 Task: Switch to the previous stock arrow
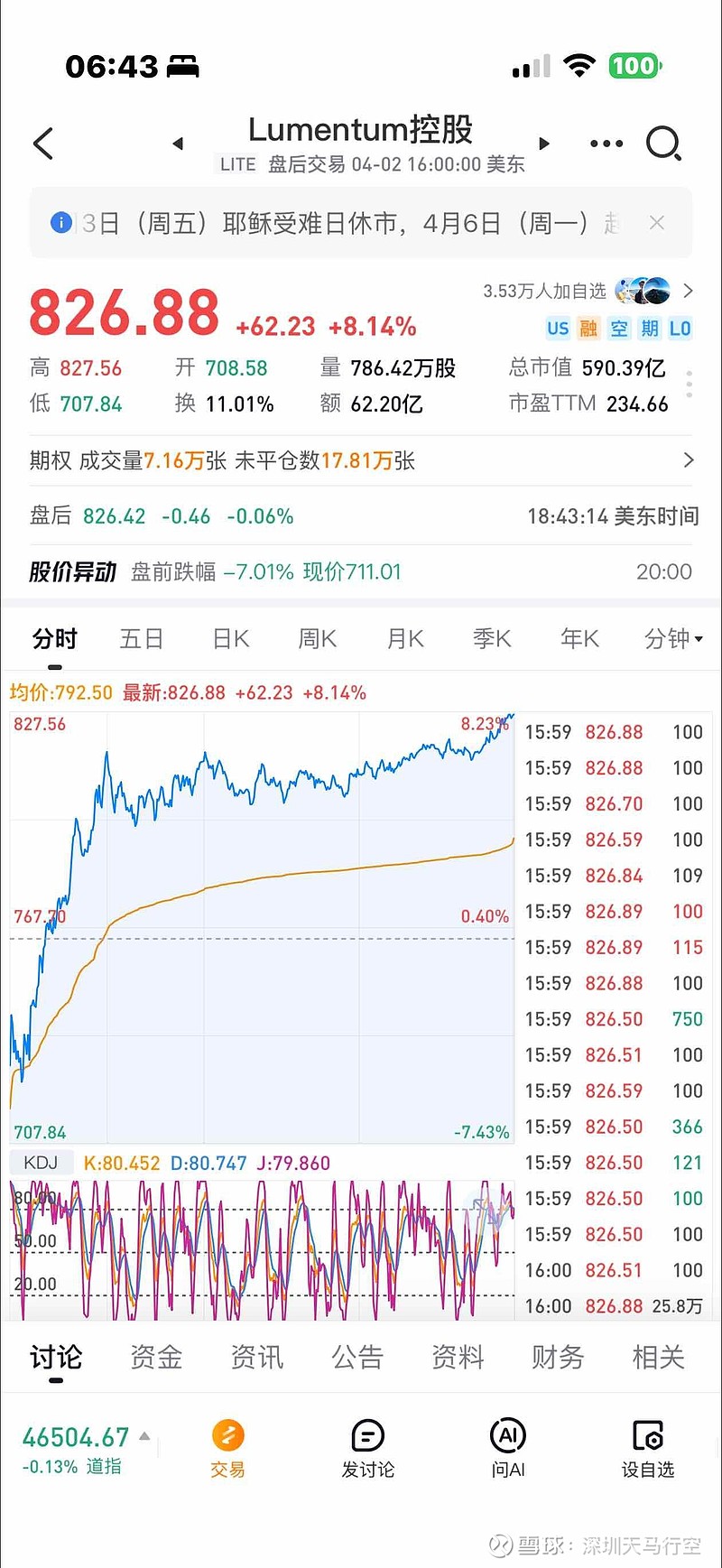(x=178, y=144)
